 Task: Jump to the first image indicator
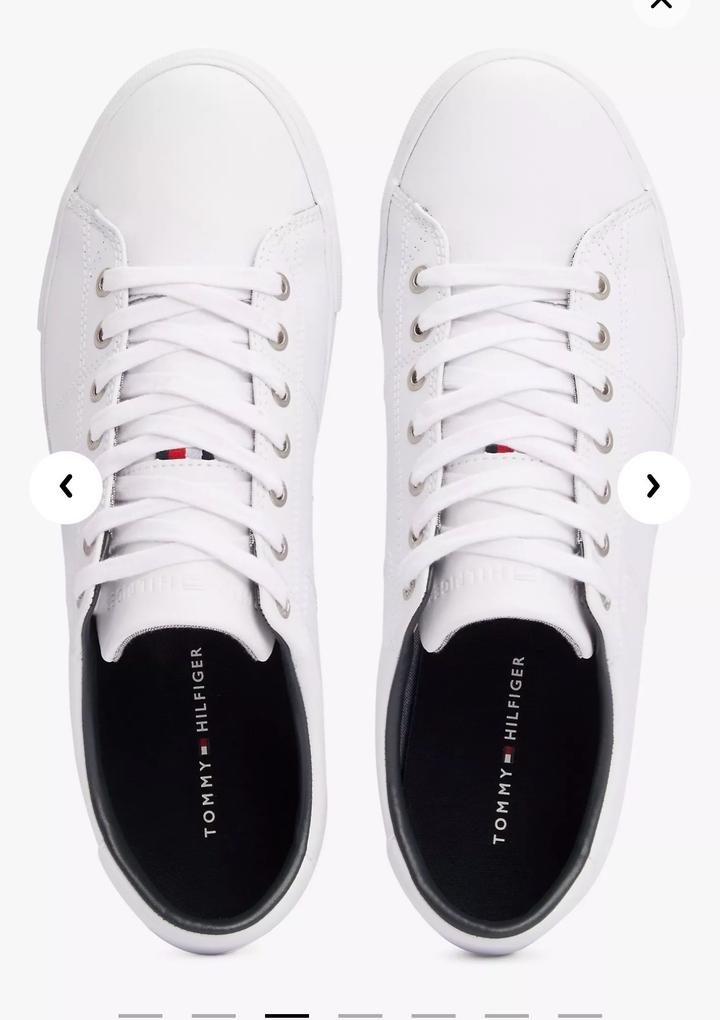(x=140, y=1014)
